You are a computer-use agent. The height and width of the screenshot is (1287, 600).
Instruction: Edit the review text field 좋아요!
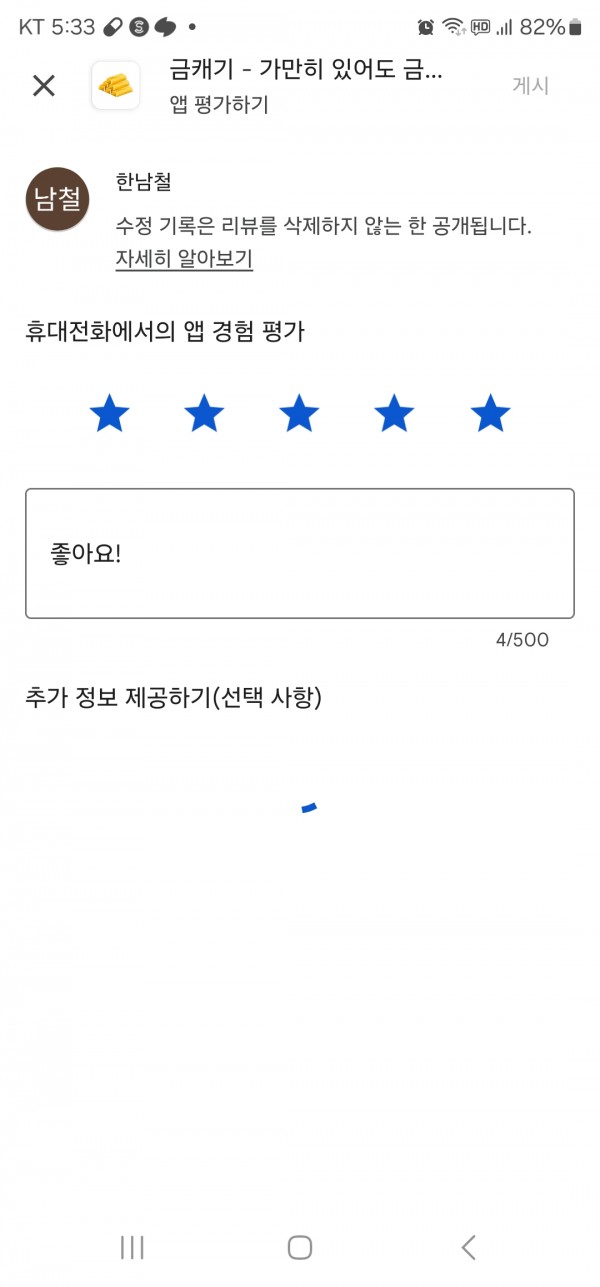coord(300,553)
